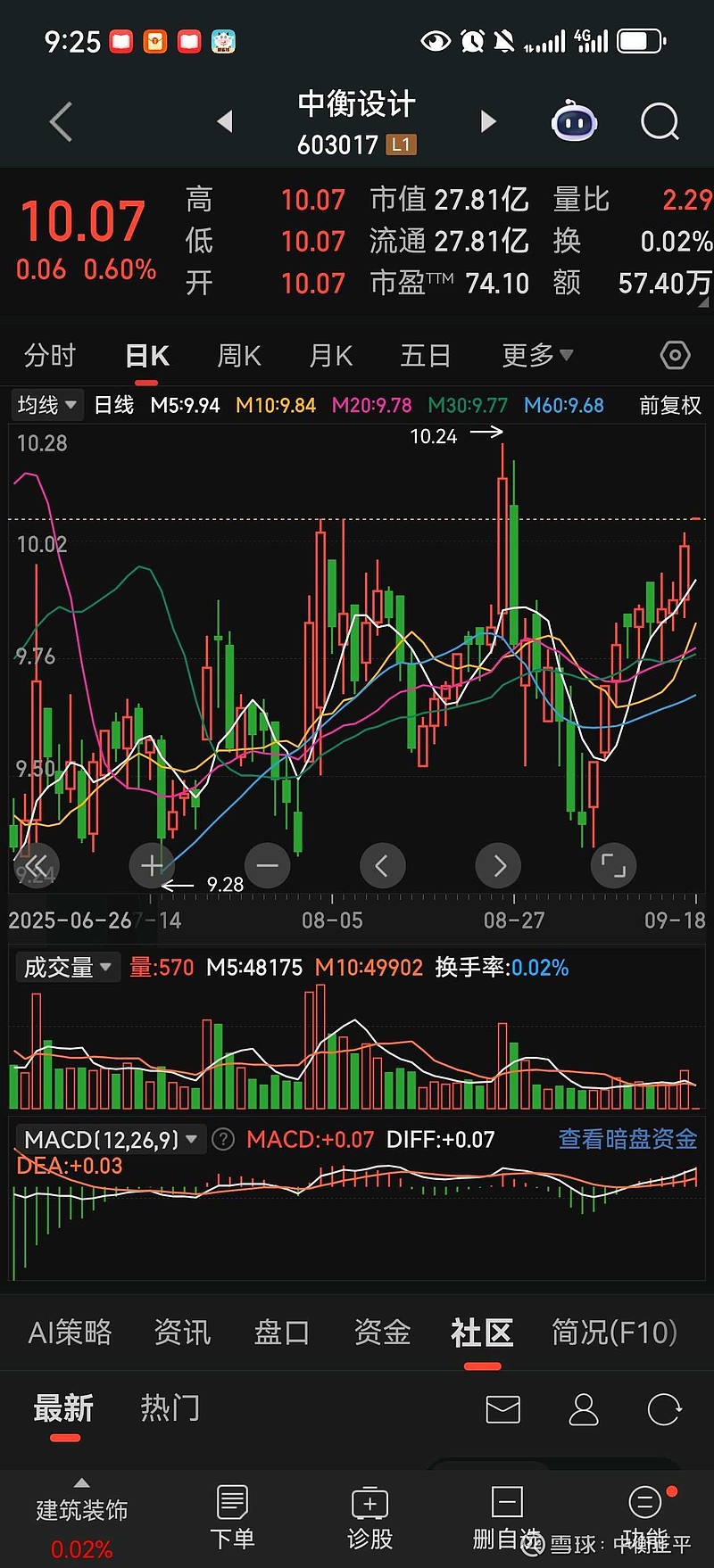The height and width of the screenshot is (1568, 714).
Task: Change the 前复权 adjustment mode
Action: [669, 405]
